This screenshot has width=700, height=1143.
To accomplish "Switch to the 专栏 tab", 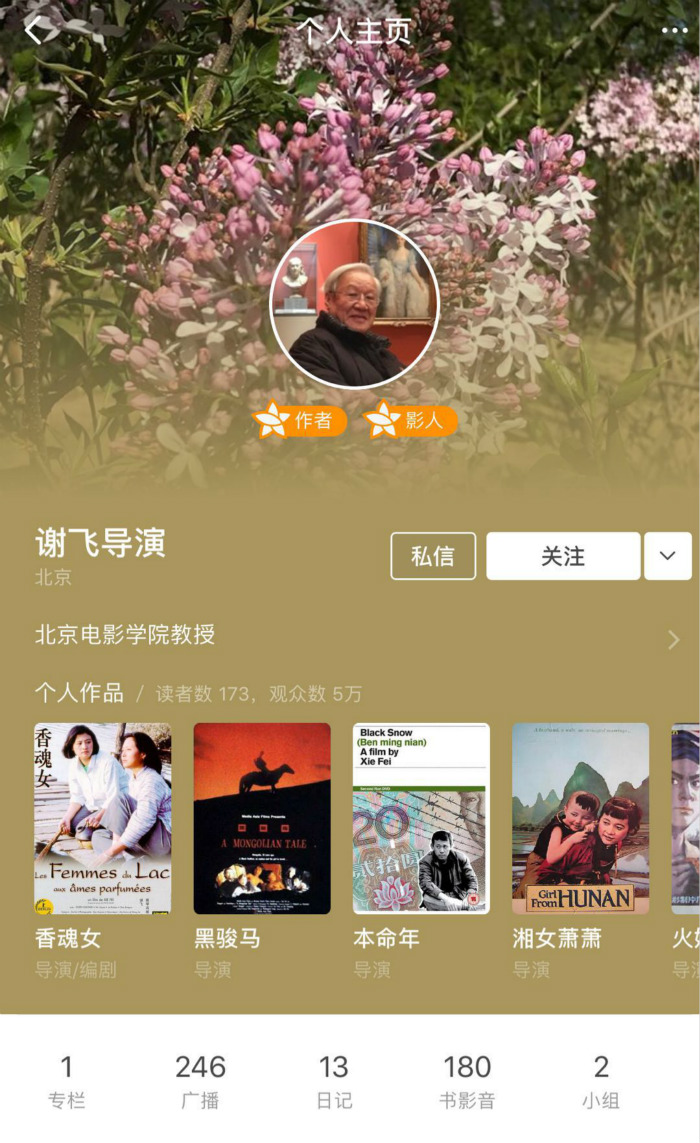I will pos(67,1082).
